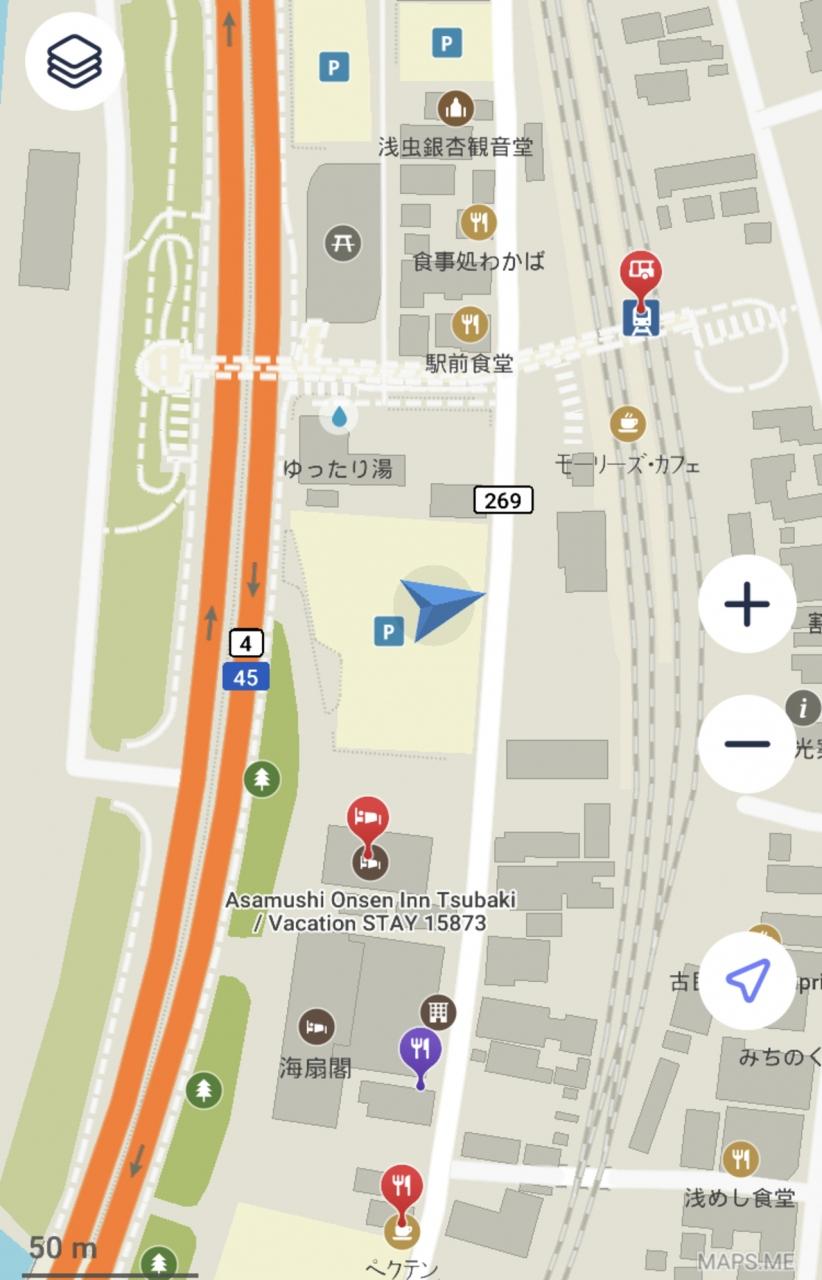Image resolution: width=822 pixels, height=1280 pixels.
Task: Open the purple restaurant bookmark pin
Action: tap(420, 1050)
